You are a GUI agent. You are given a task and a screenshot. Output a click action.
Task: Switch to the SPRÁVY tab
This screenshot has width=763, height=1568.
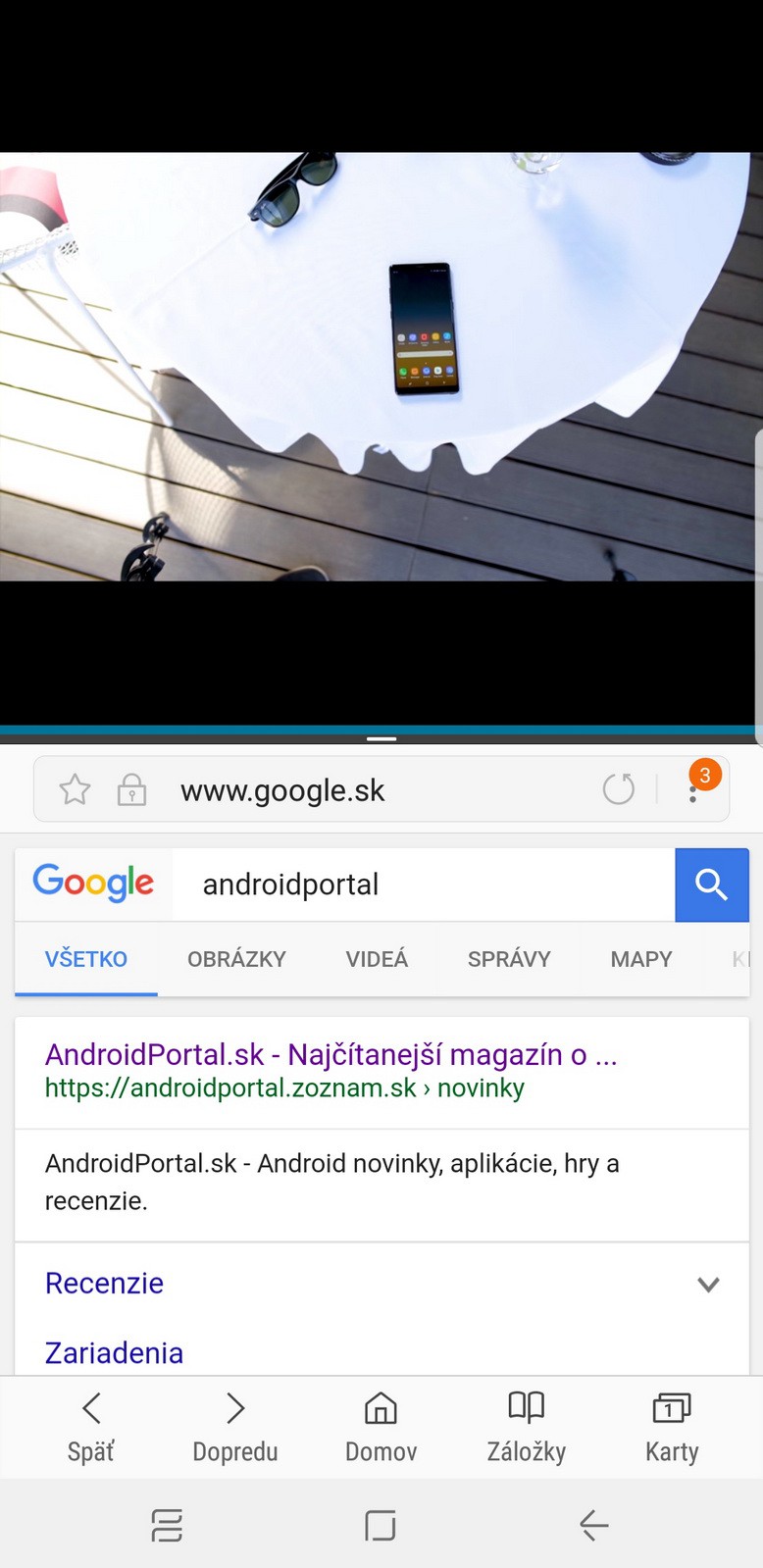pos(509,959)
